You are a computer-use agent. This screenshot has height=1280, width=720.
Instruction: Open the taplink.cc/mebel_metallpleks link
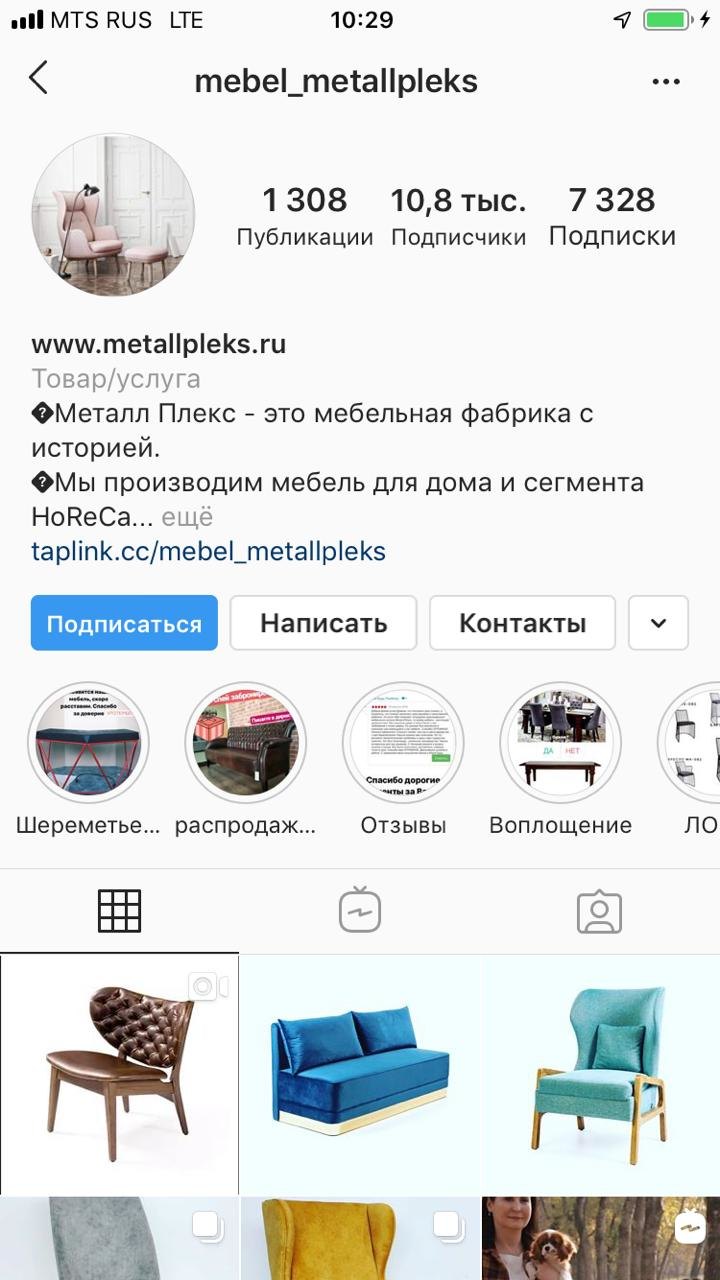(208, 551)
